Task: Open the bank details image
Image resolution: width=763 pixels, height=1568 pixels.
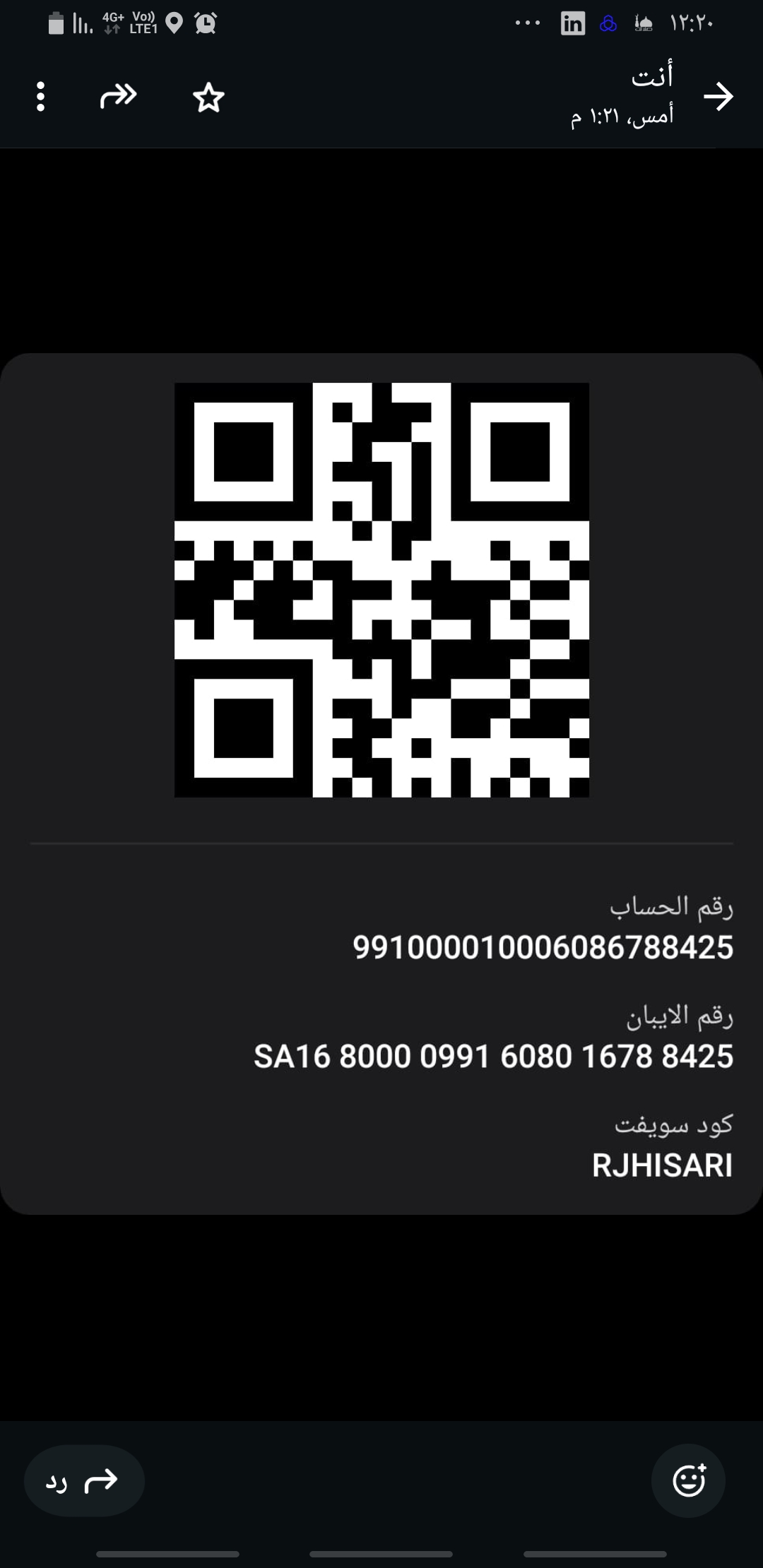Action: click(381, 783)
